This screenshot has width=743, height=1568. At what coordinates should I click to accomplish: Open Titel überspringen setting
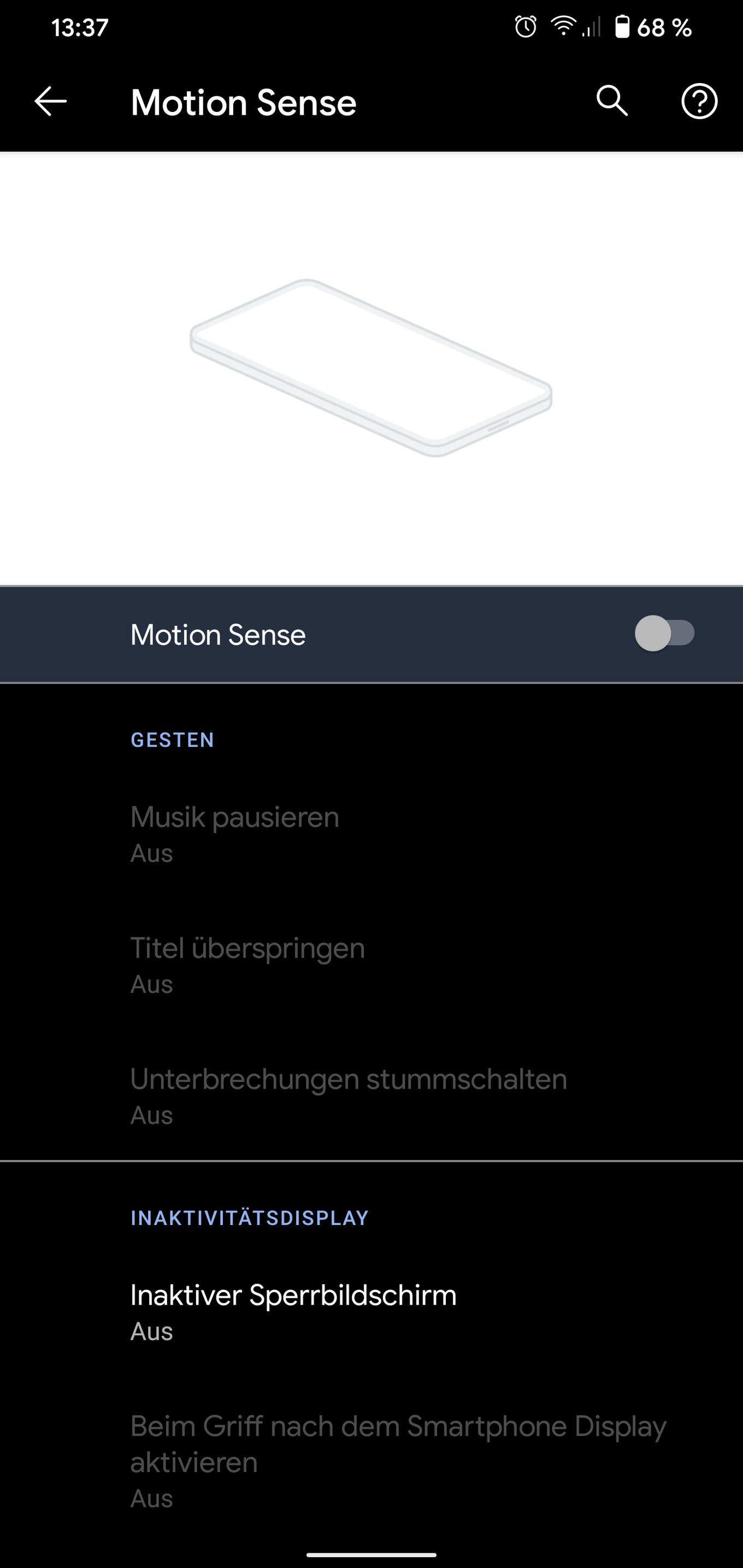(x=371, y=966)
